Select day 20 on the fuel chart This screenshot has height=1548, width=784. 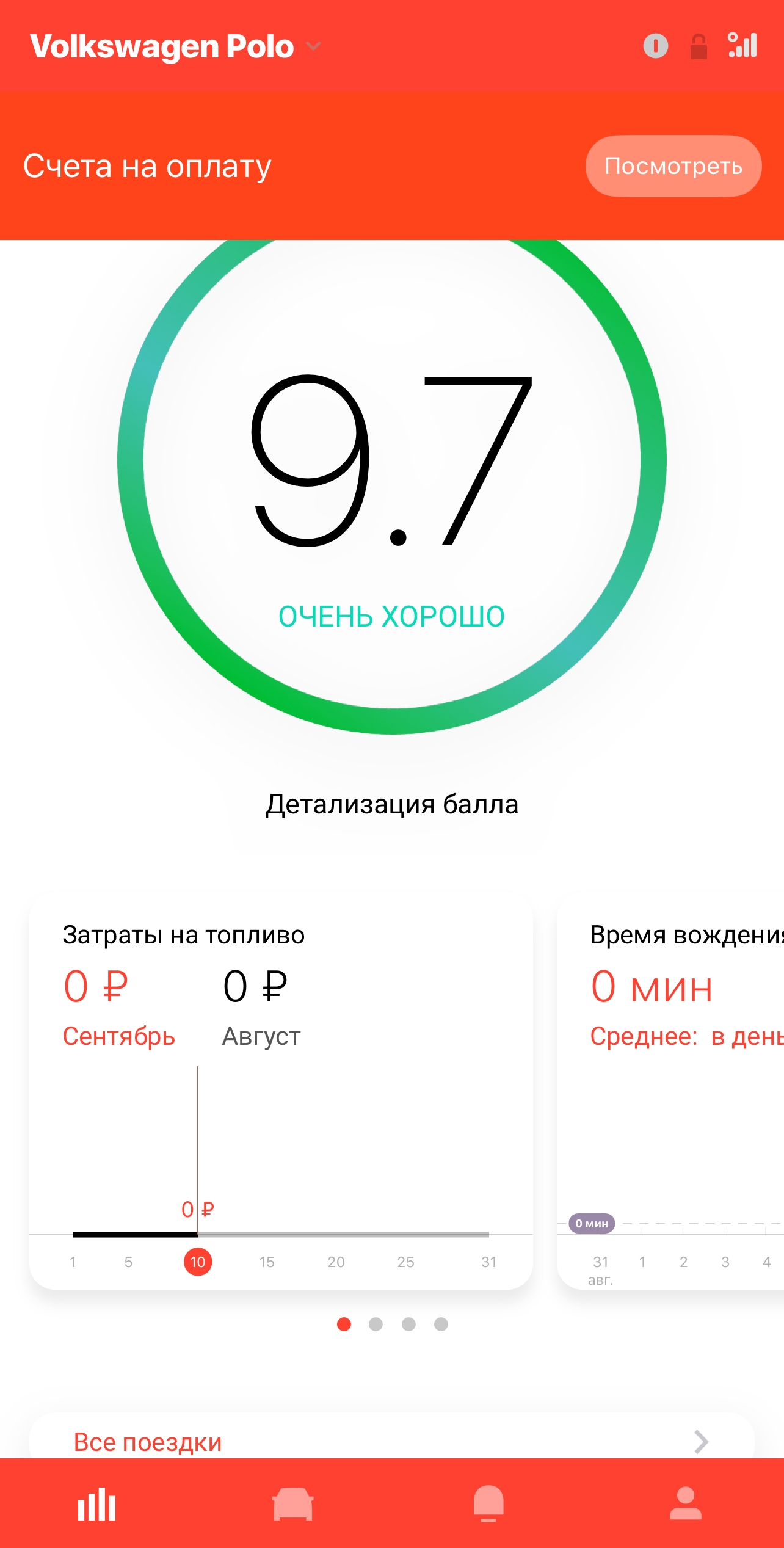[x=336, y=1262]
